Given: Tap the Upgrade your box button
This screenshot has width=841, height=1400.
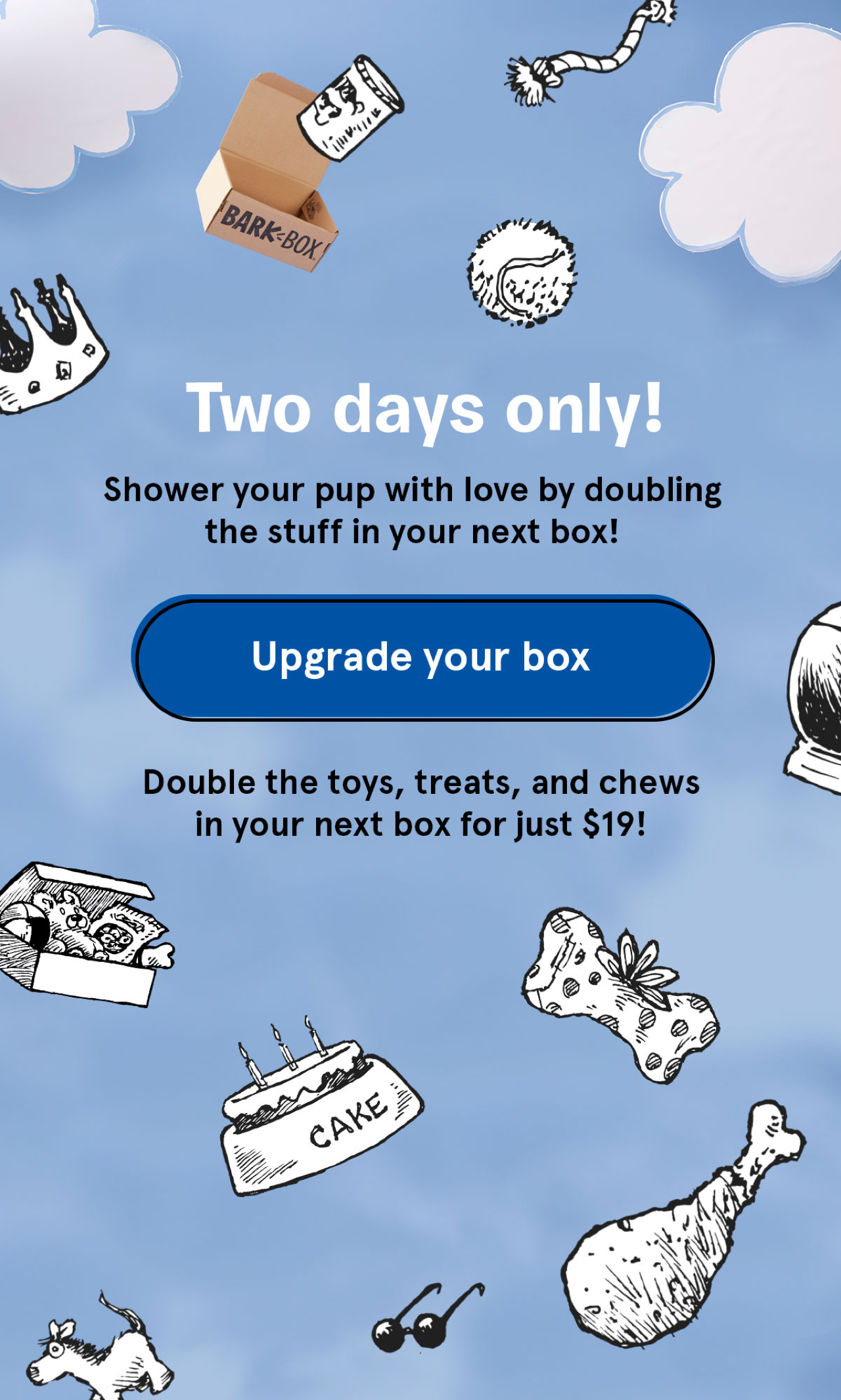Looking at the screenshot, I should point(422,658).
